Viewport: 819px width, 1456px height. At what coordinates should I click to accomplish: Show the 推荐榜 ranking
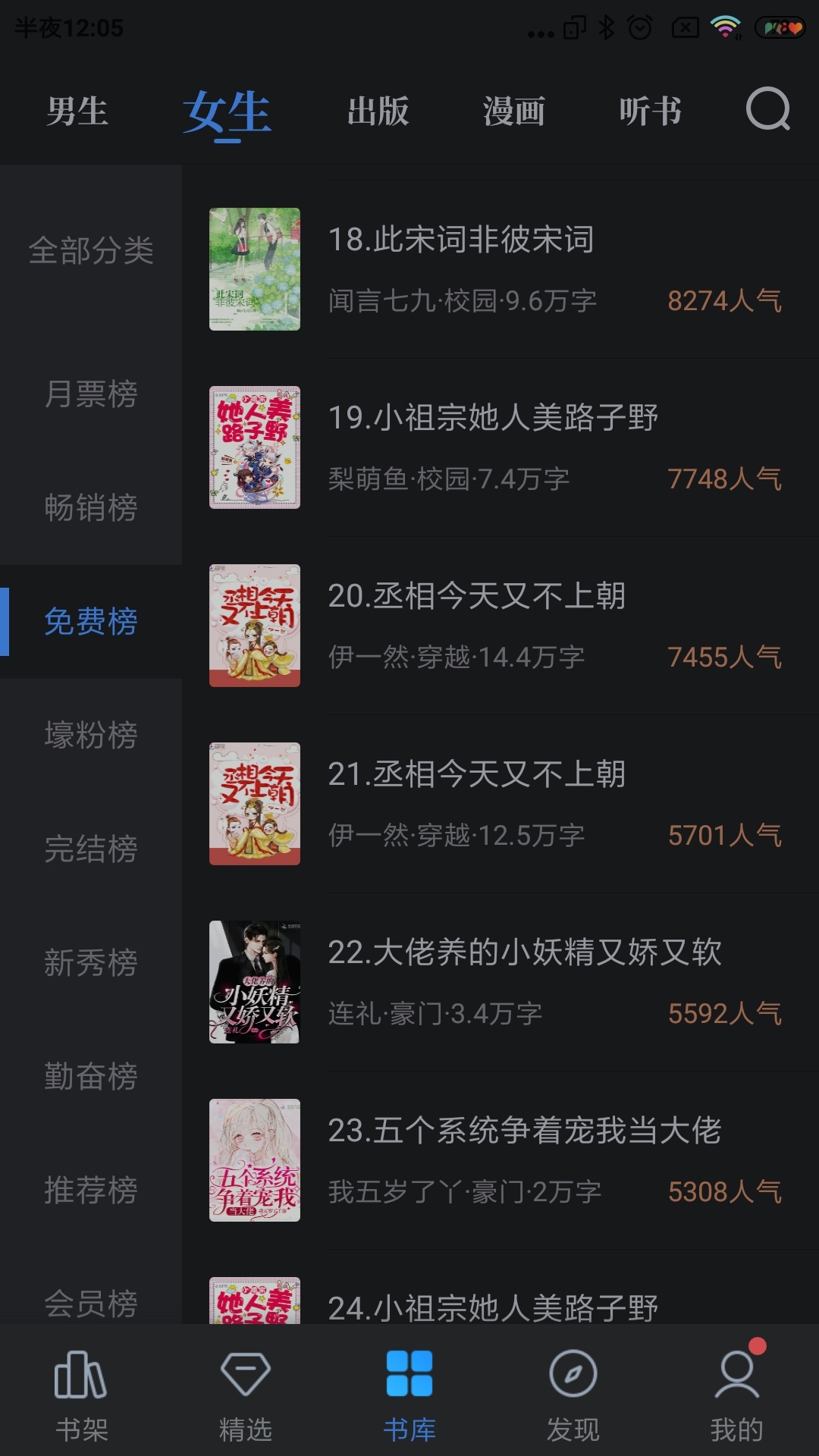pyautogui.click(x=91, y=1191)
